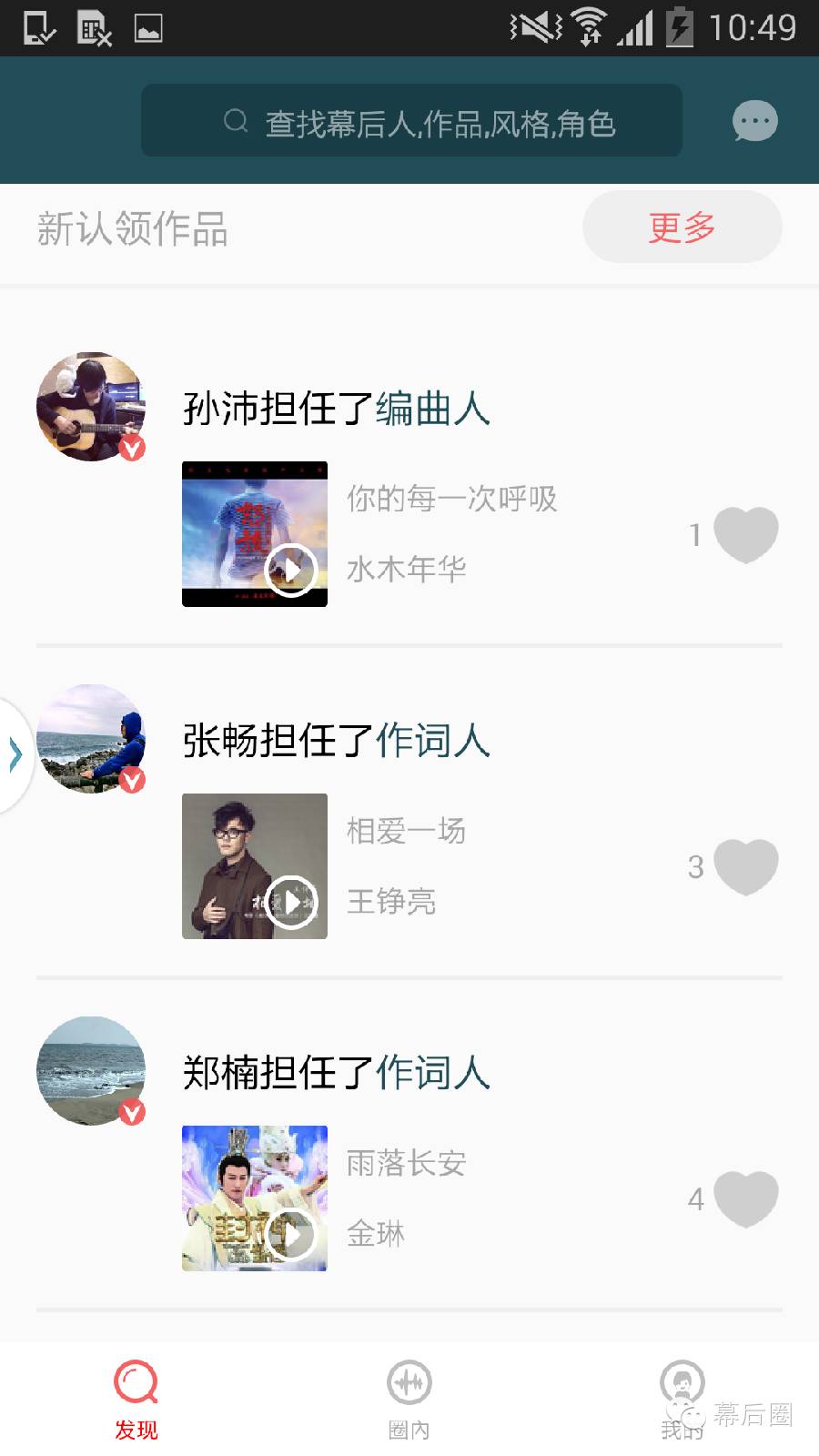This screenshot has height=1456, width=819.
Task: Like the song 相爱一场
Action: click(745, 866)
